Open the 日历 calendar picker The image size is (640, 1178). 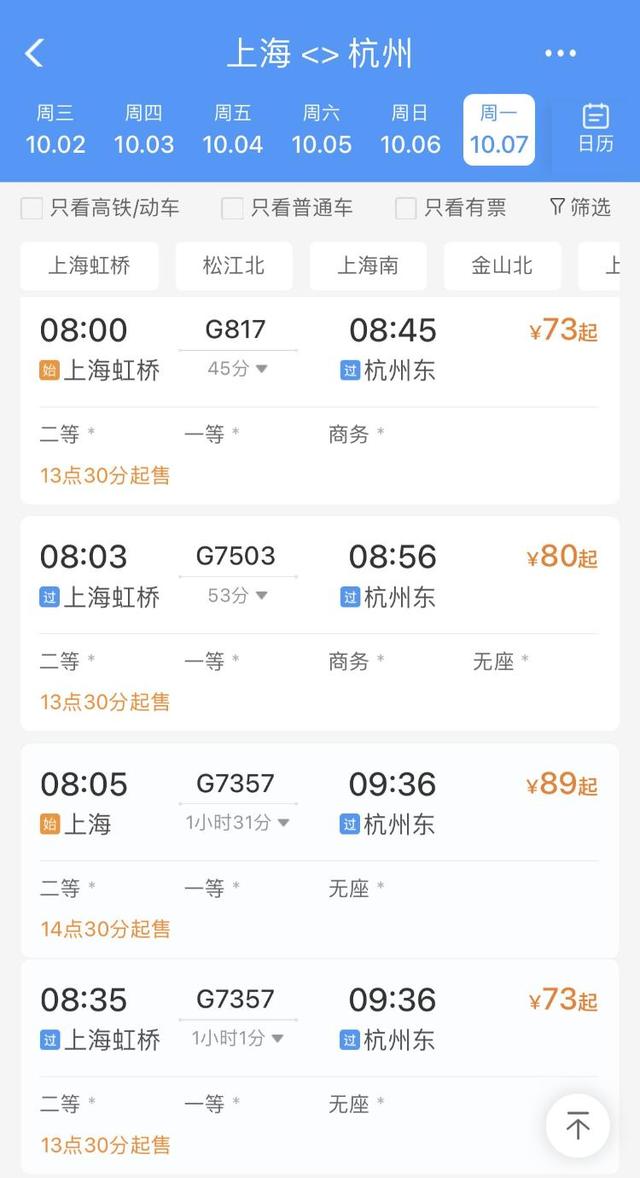[596, 128]
